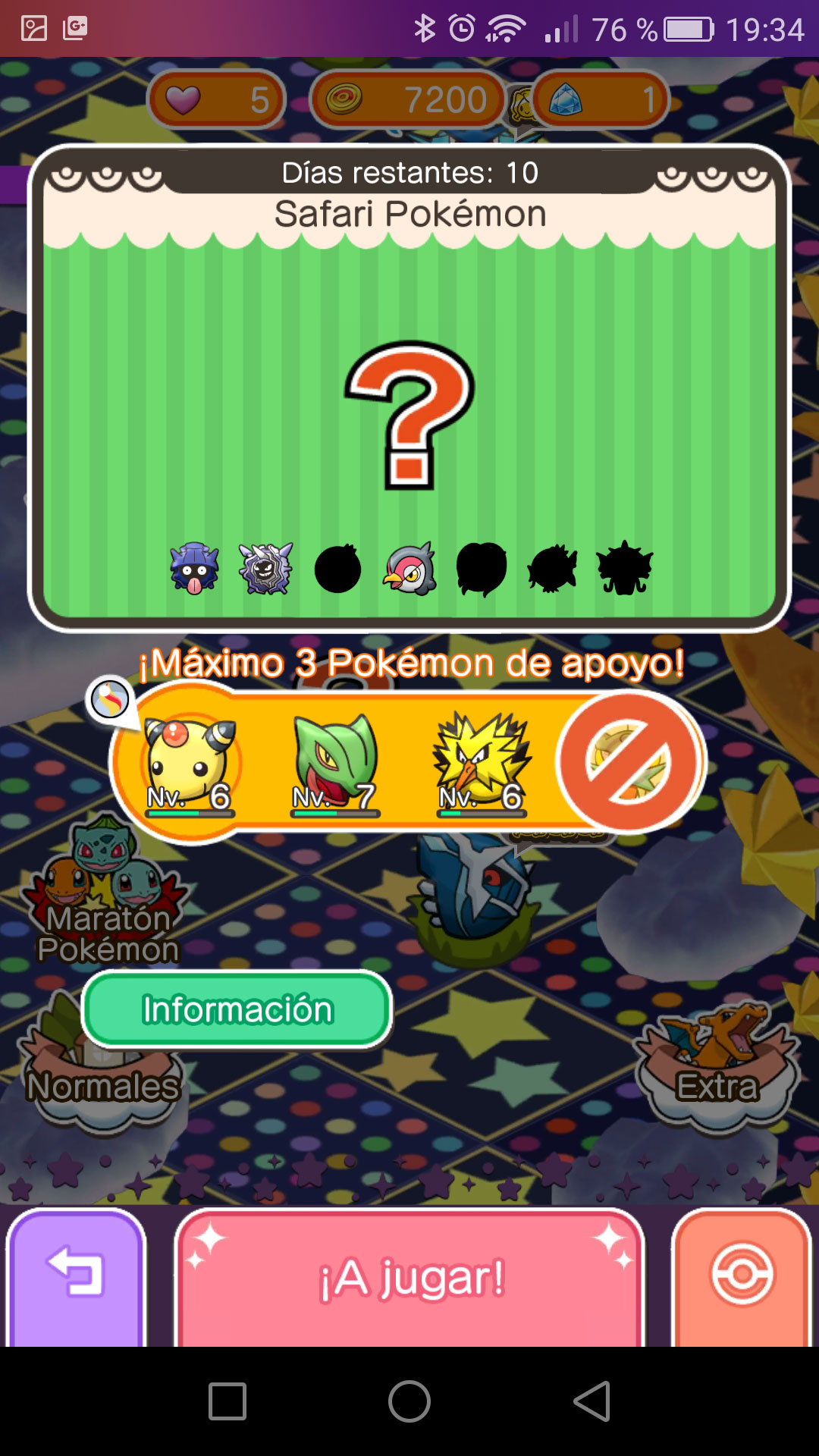Open the Información button

tap(237, 1010)
